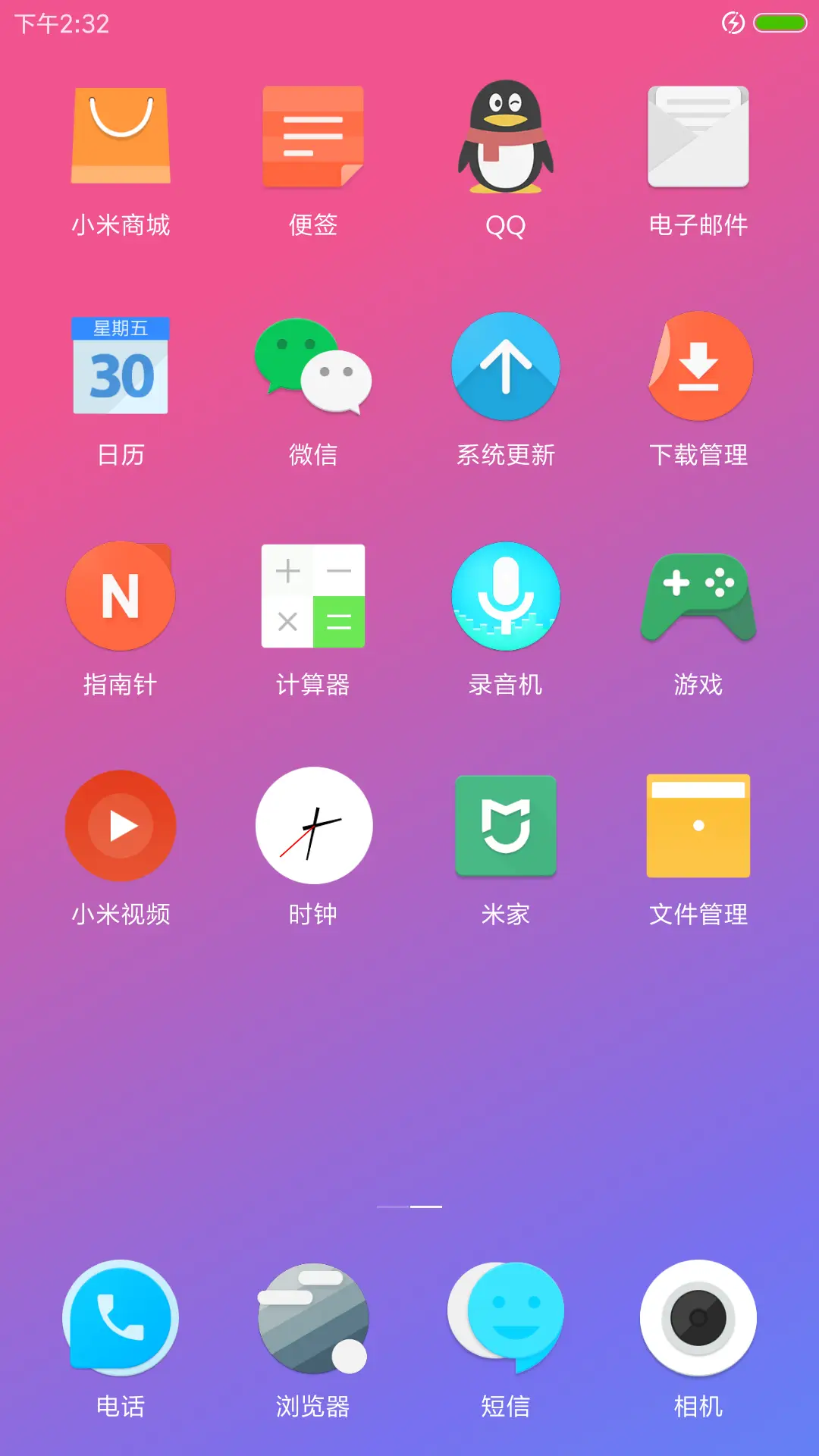Open File Manager (文件管理)

[x=699, y=826]
